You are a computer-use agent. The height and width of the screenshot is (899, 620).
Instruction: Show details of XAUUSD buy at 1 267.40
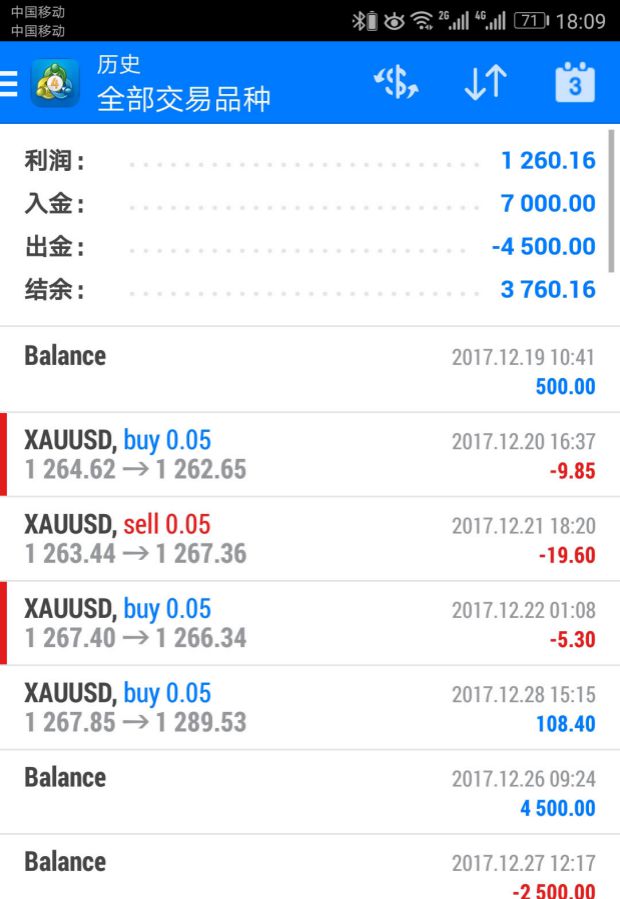(310, 623)
